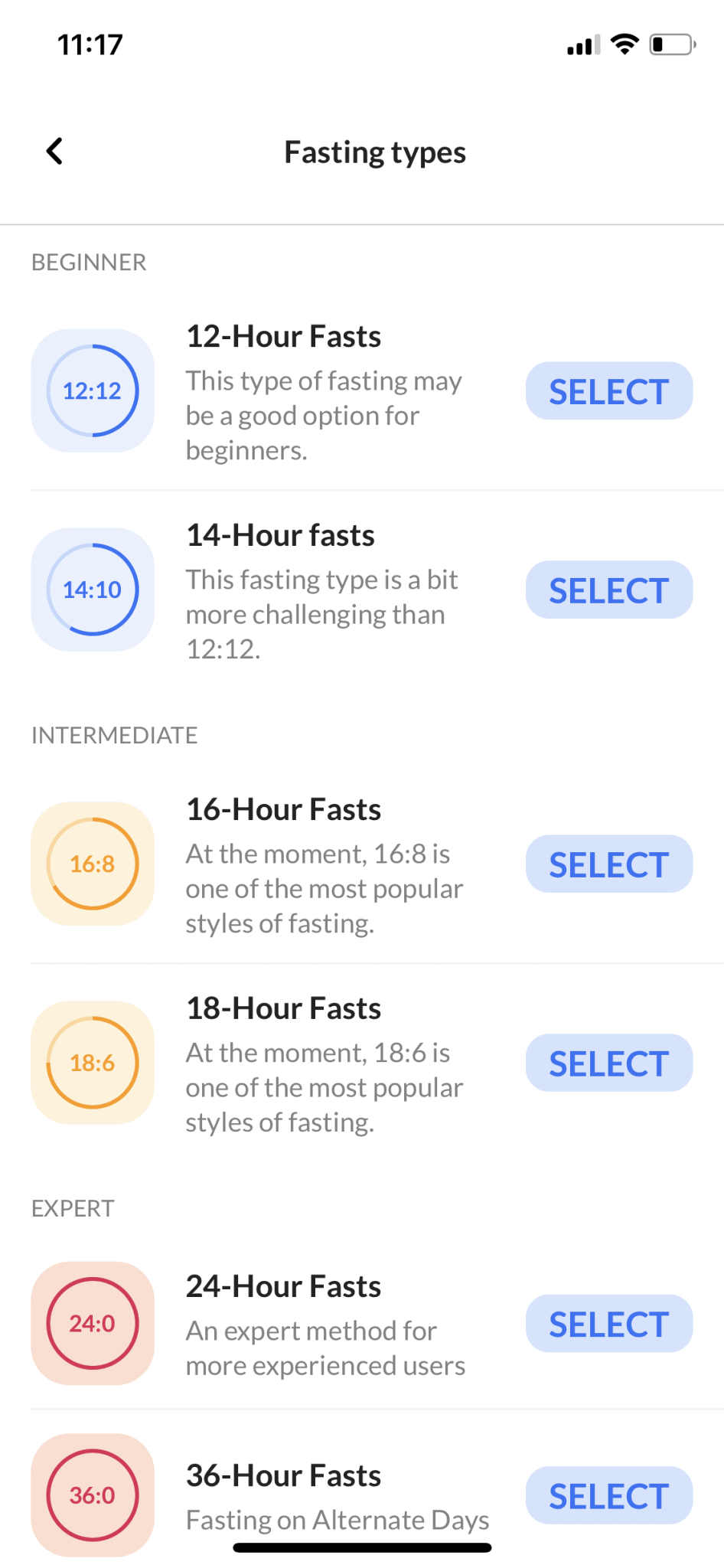Go back from Fasting types
The width and height of the screenshot is (724, 1568).
click(x=54, y=151)
